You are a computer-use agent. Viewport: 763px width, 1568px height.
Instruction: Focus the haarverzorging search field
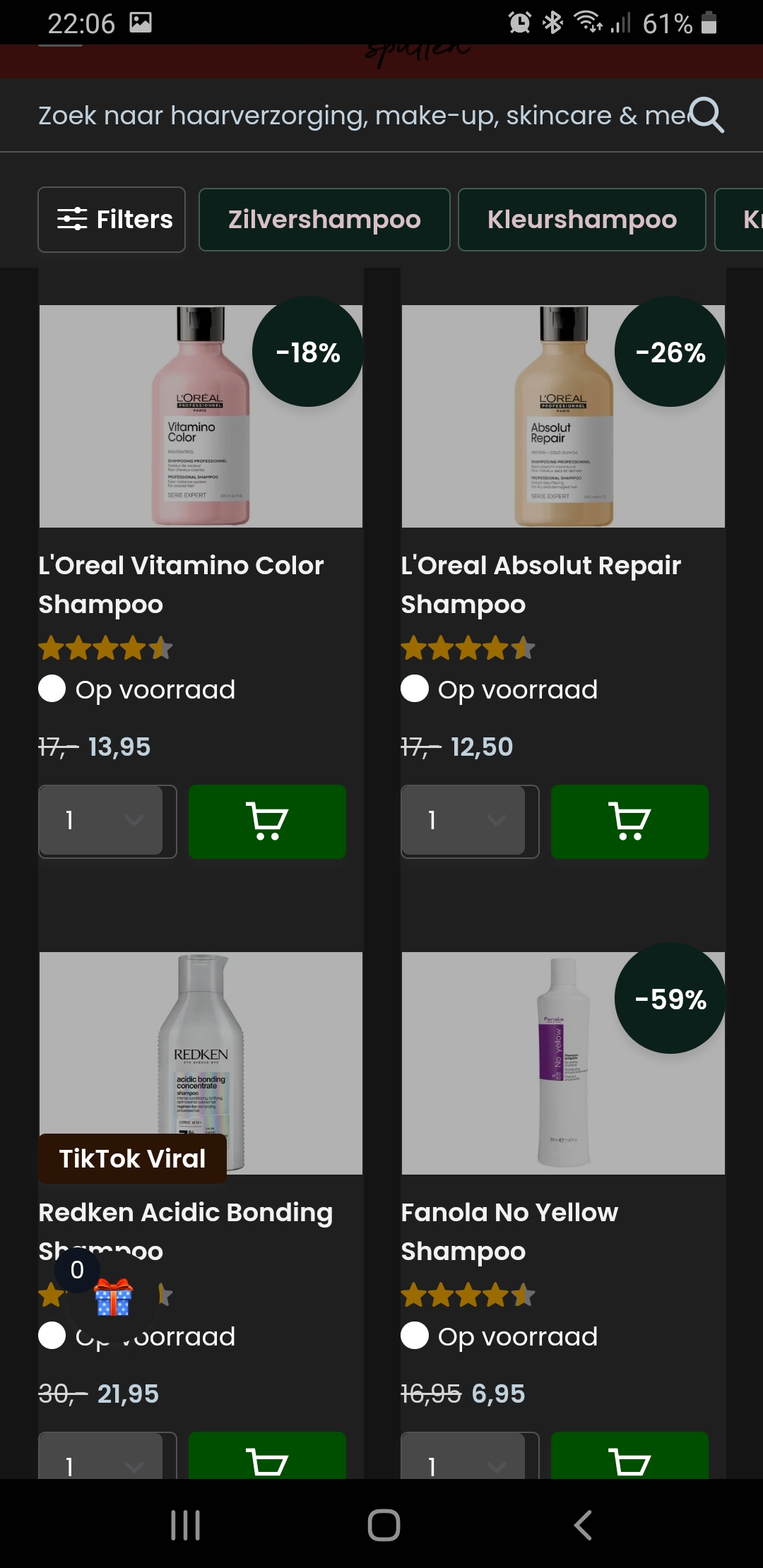362,115
